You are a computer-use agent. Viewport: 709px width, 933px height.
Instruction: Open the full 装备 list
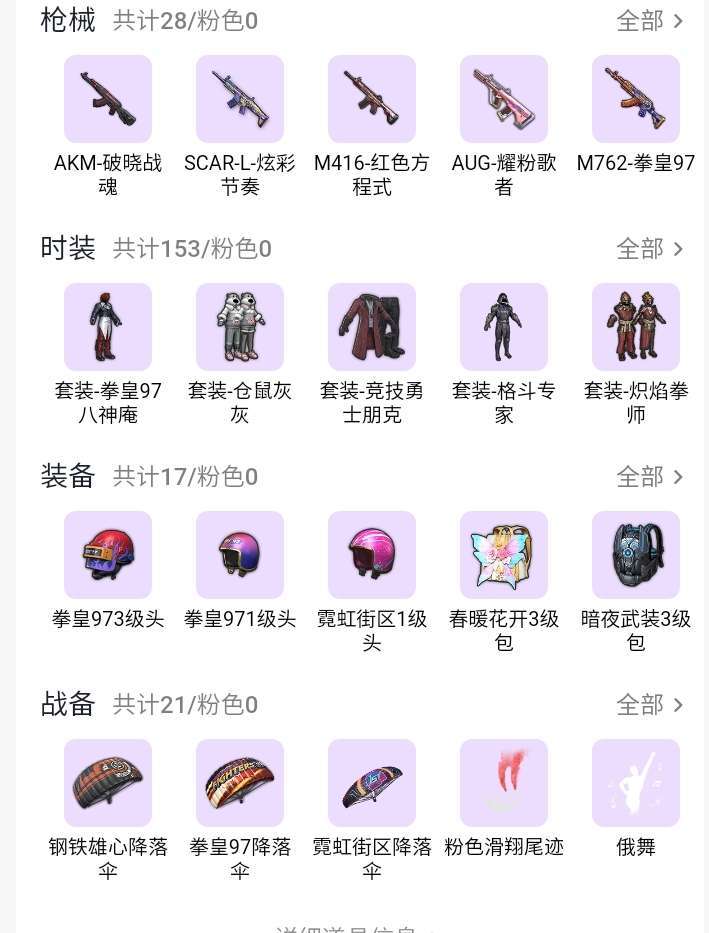tap(650, 477)
